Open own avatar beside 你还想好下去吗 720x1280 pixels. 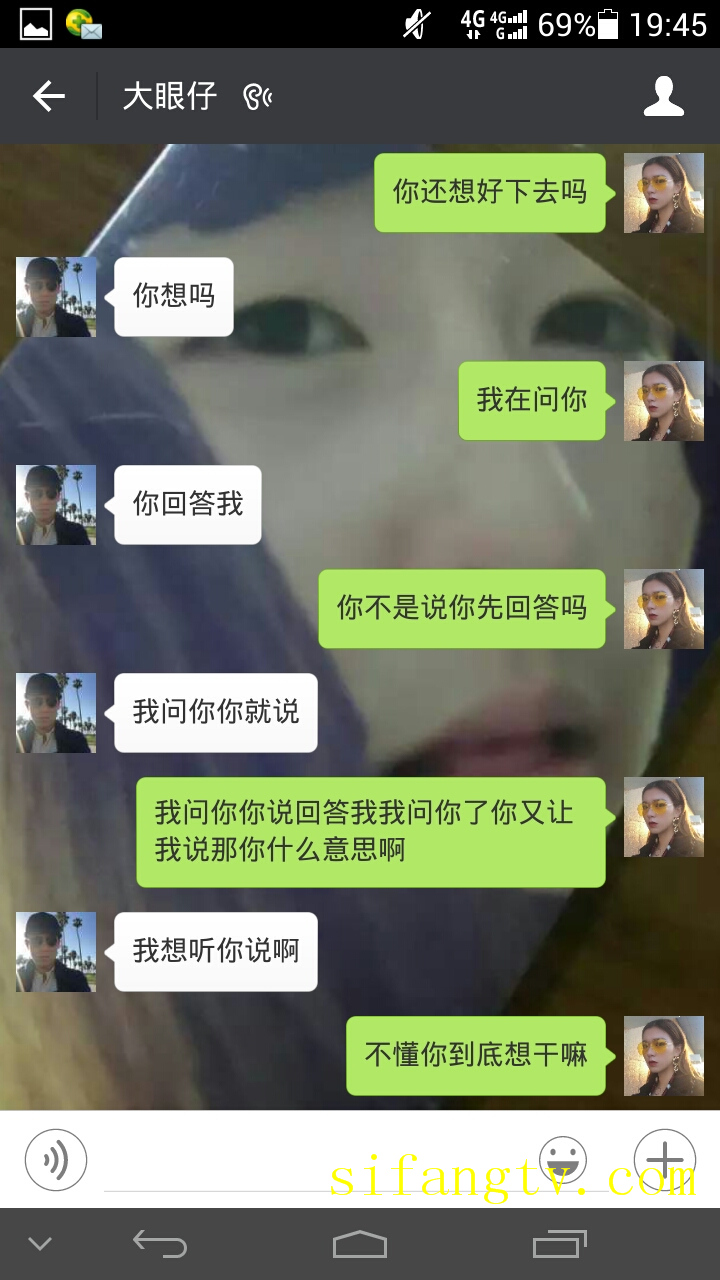point(664,193)
